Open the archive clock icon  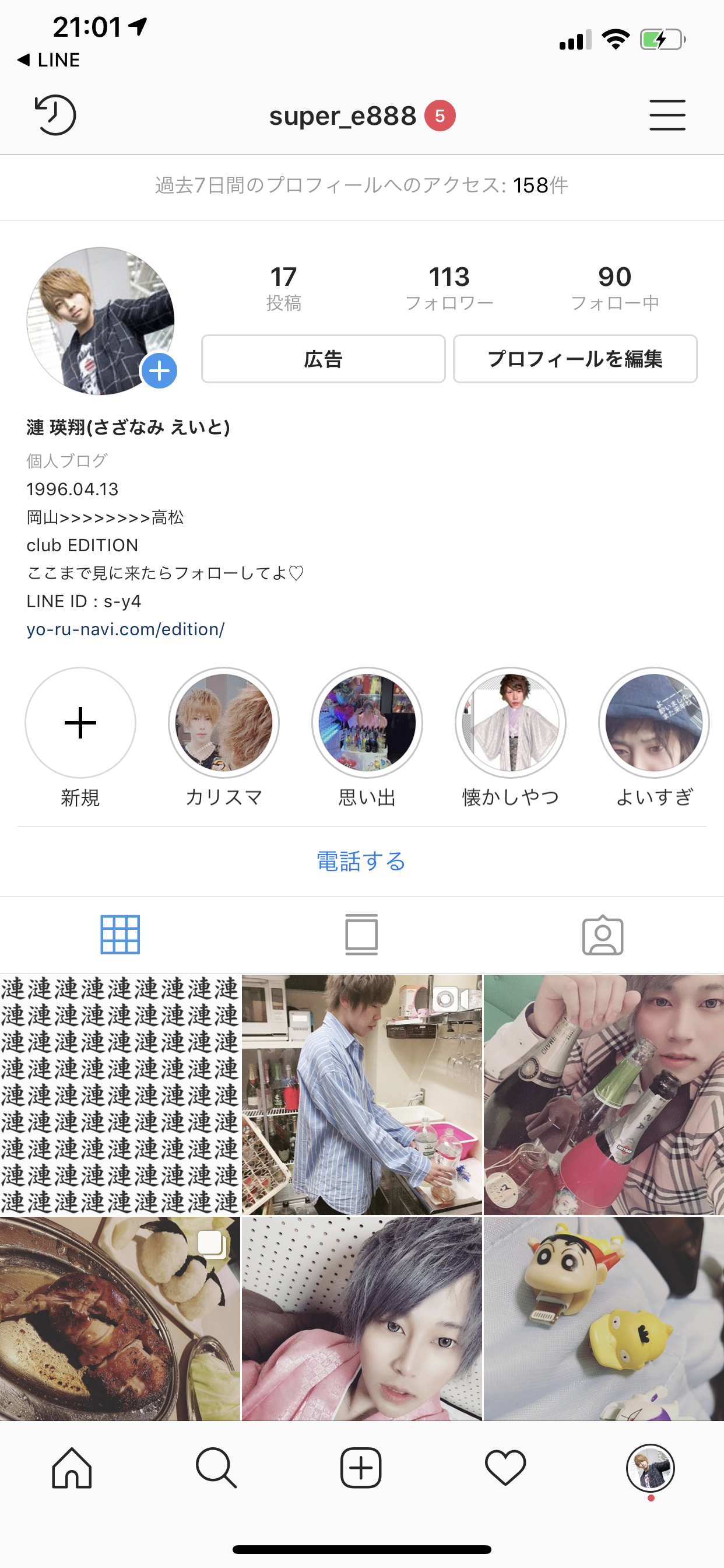point(55,115)
